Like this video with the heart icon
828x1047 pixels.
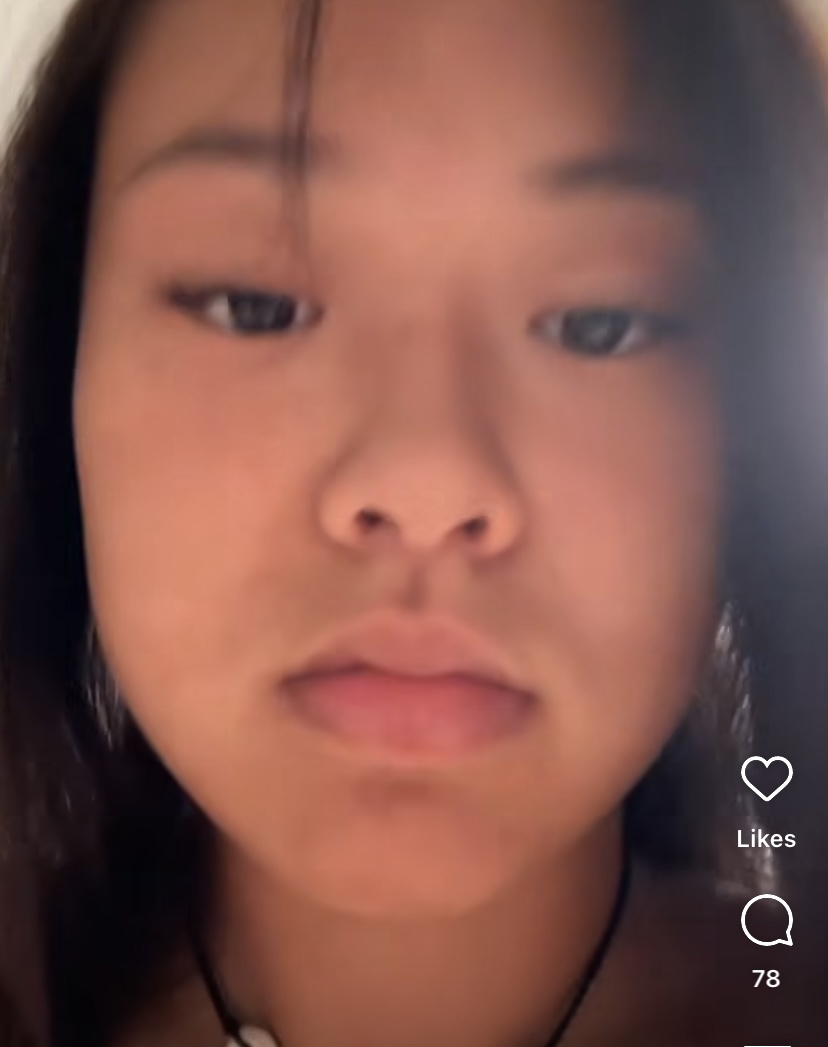(766, 778)
